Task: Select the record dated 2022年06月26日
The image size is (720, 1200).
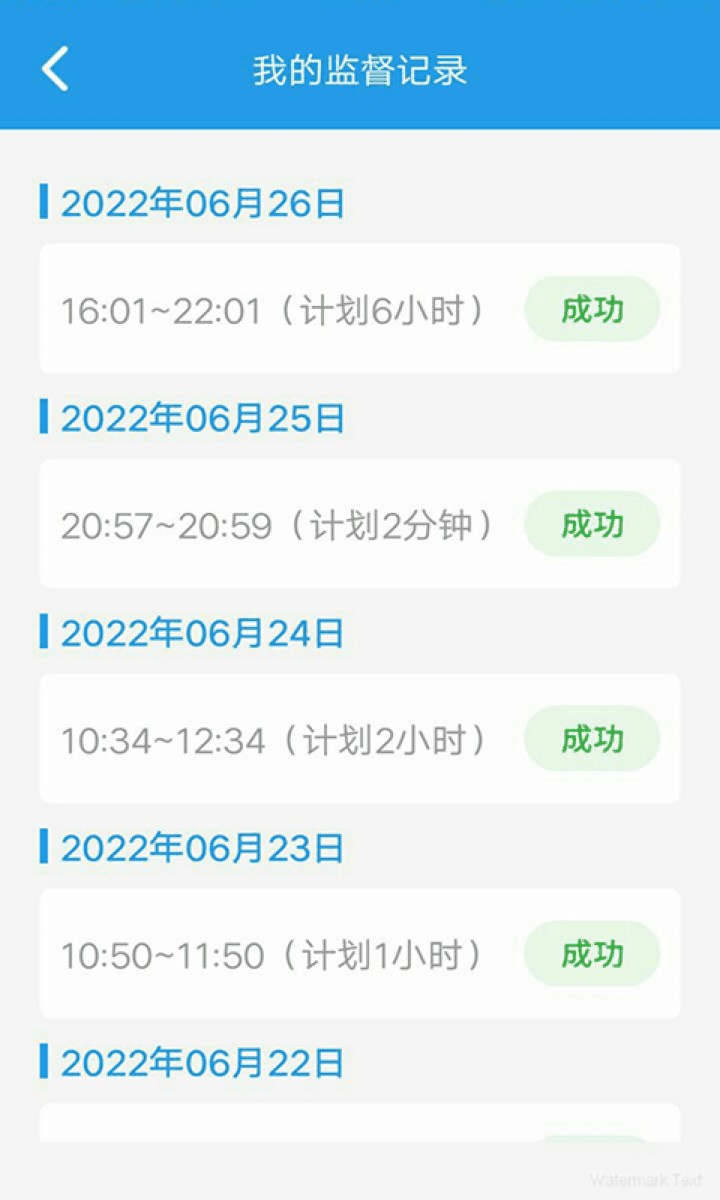Action: point(204,203)
